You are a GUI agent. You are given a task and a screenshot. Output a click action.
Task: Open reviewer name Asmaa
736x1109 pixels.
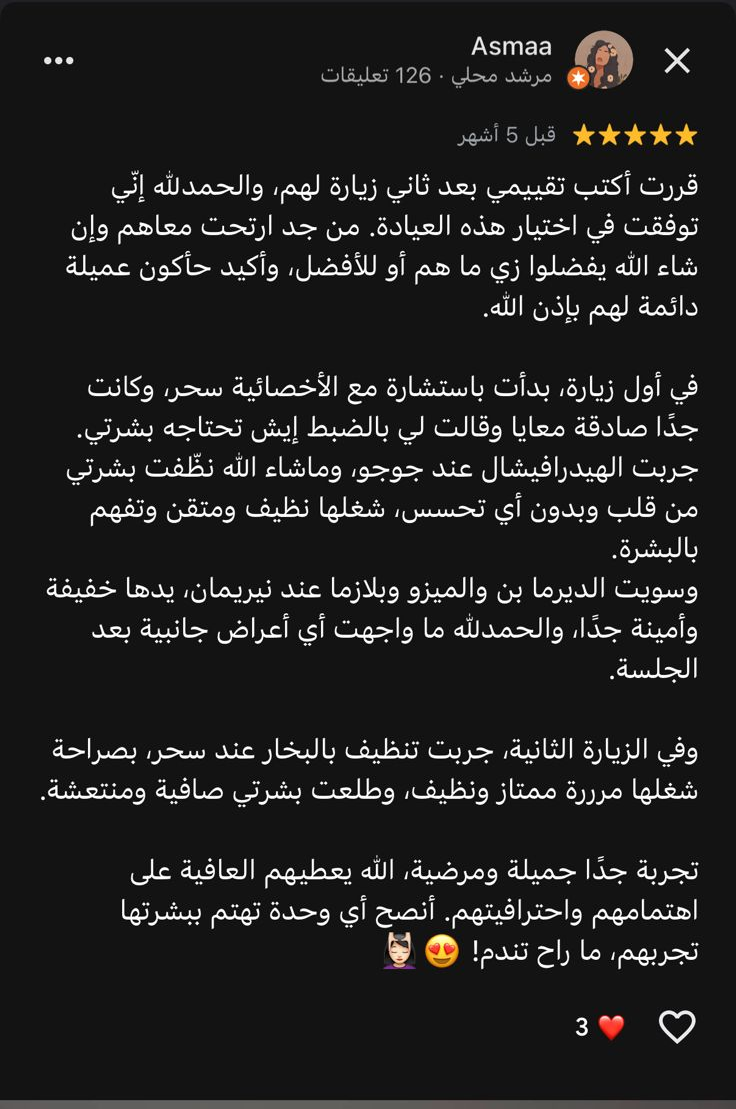pos(511,45)
